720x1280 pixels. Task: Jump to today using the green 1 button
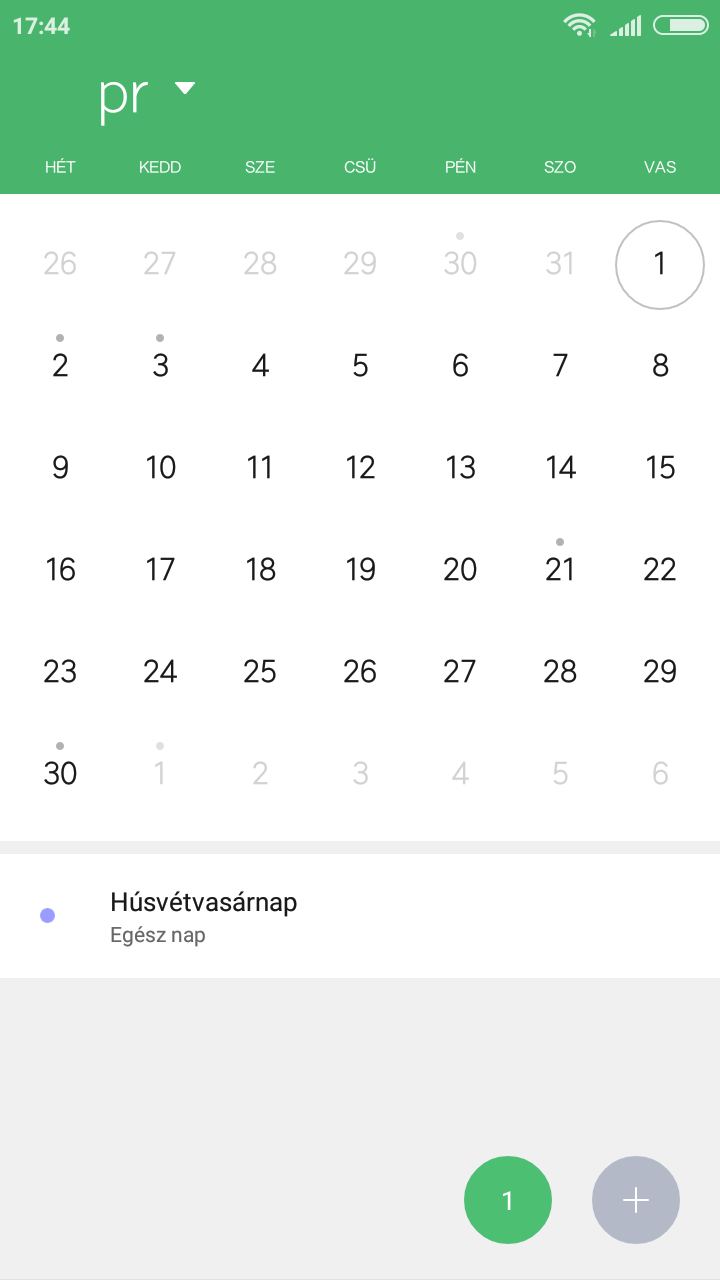point(508,1200)
